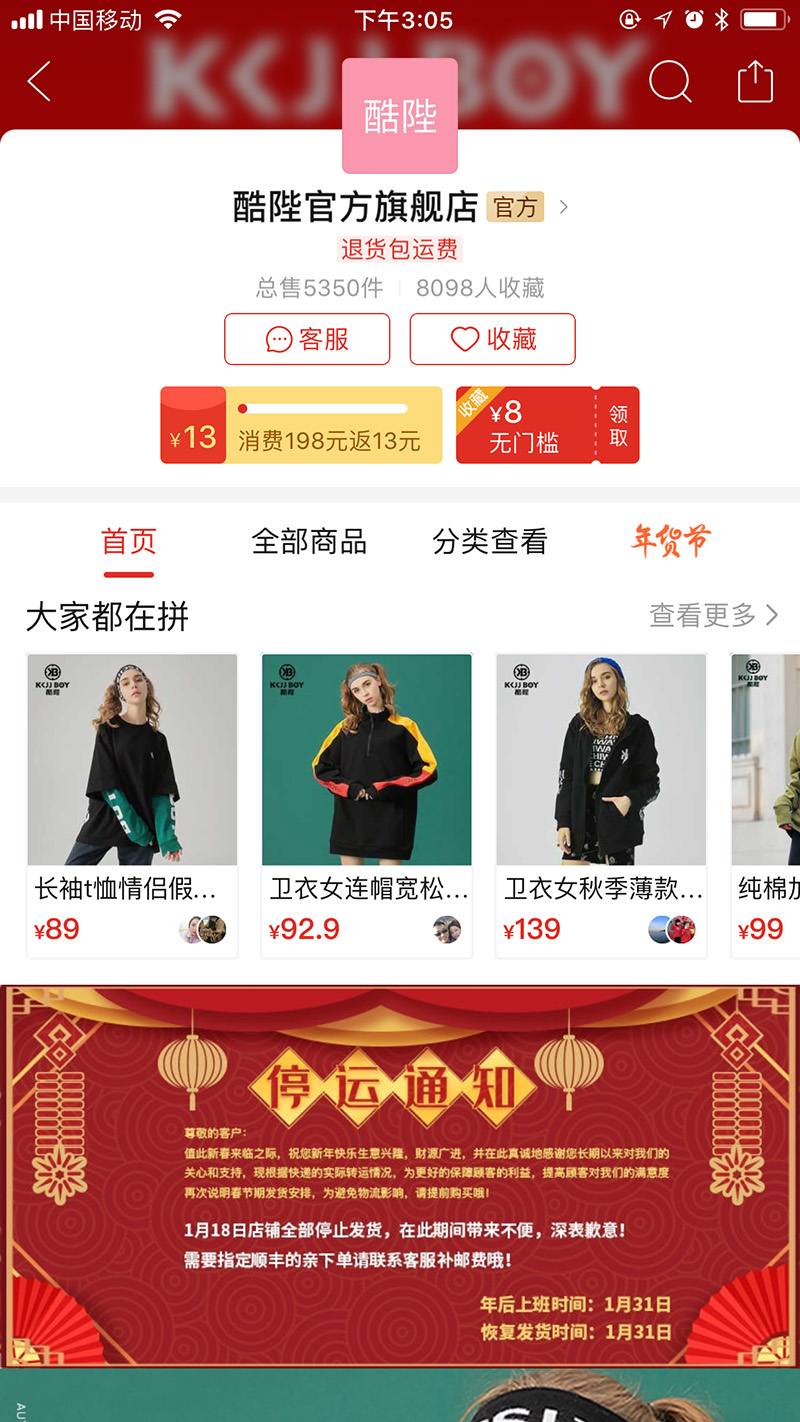Viewport: 800px width, 1422px height.
Task: Open 酷陛官方旗舰店 store details
Action: coord(400,208)
